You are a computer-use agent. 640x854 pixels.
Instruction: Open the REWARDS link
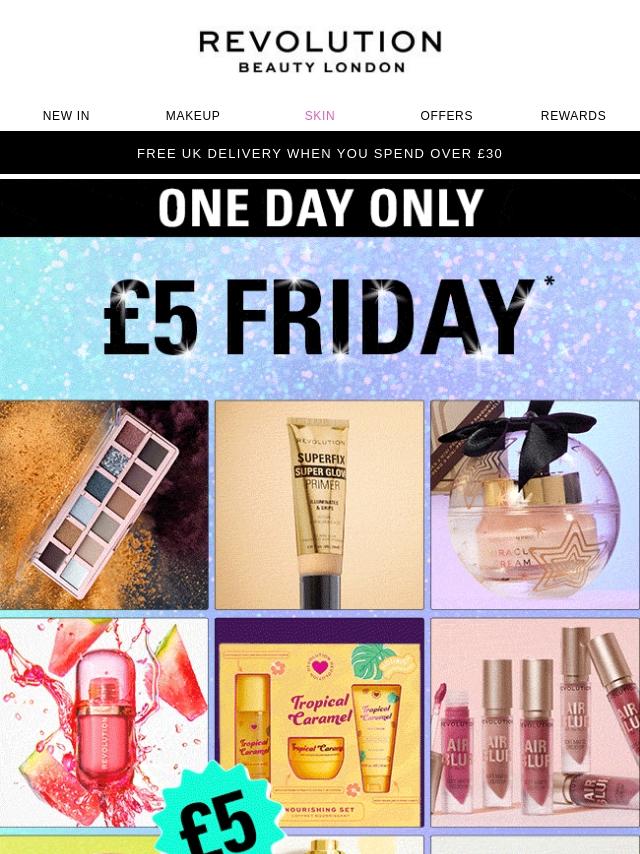[573, 116]
